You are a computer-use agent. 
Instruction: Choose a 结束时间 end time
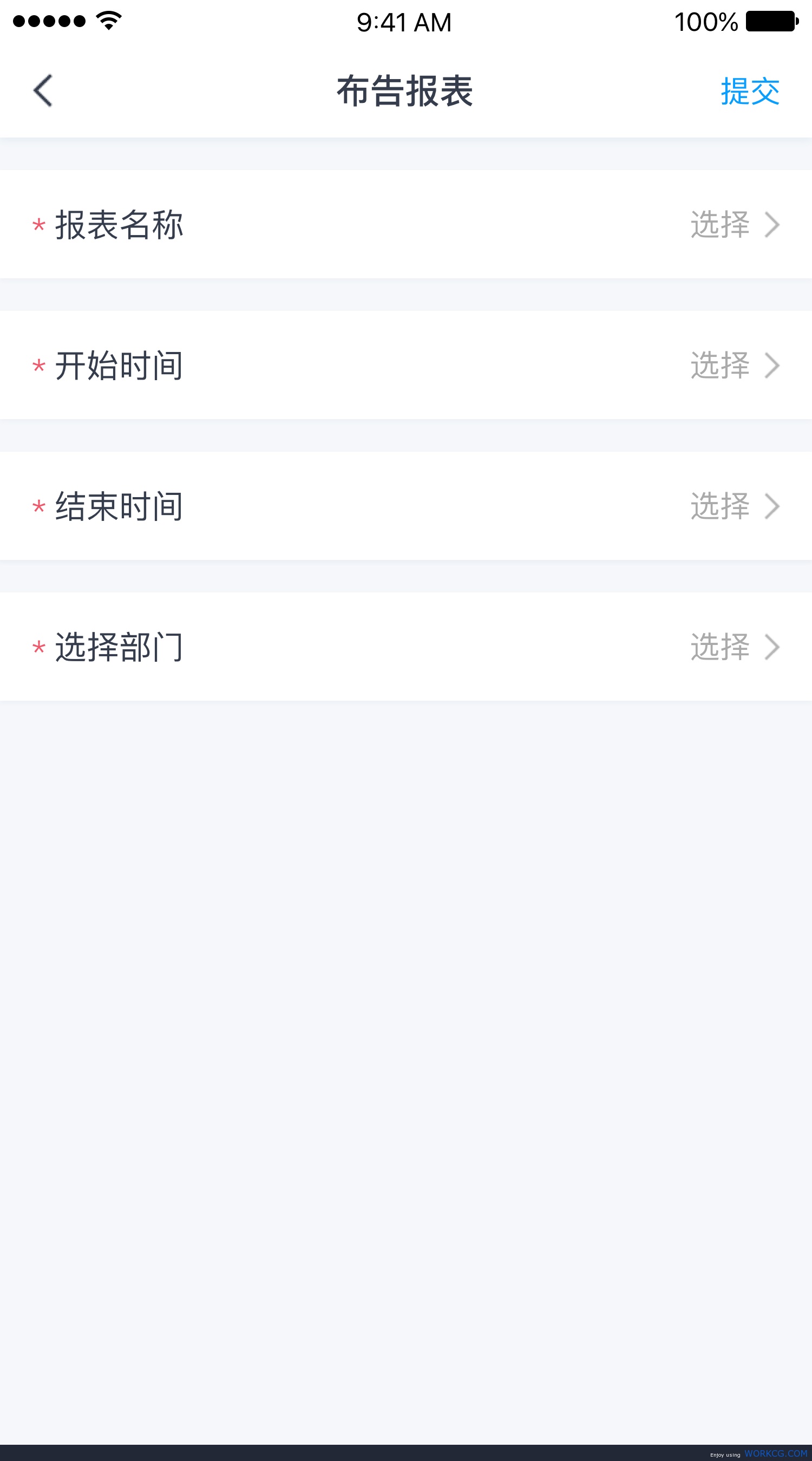pos(406,505)
